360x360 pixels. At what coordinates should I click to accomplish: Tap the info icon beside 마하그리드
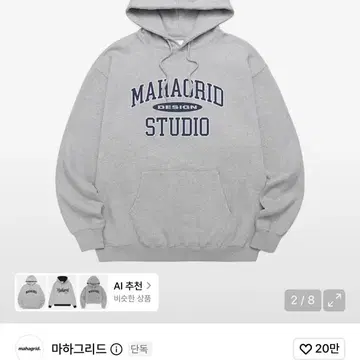116,349
